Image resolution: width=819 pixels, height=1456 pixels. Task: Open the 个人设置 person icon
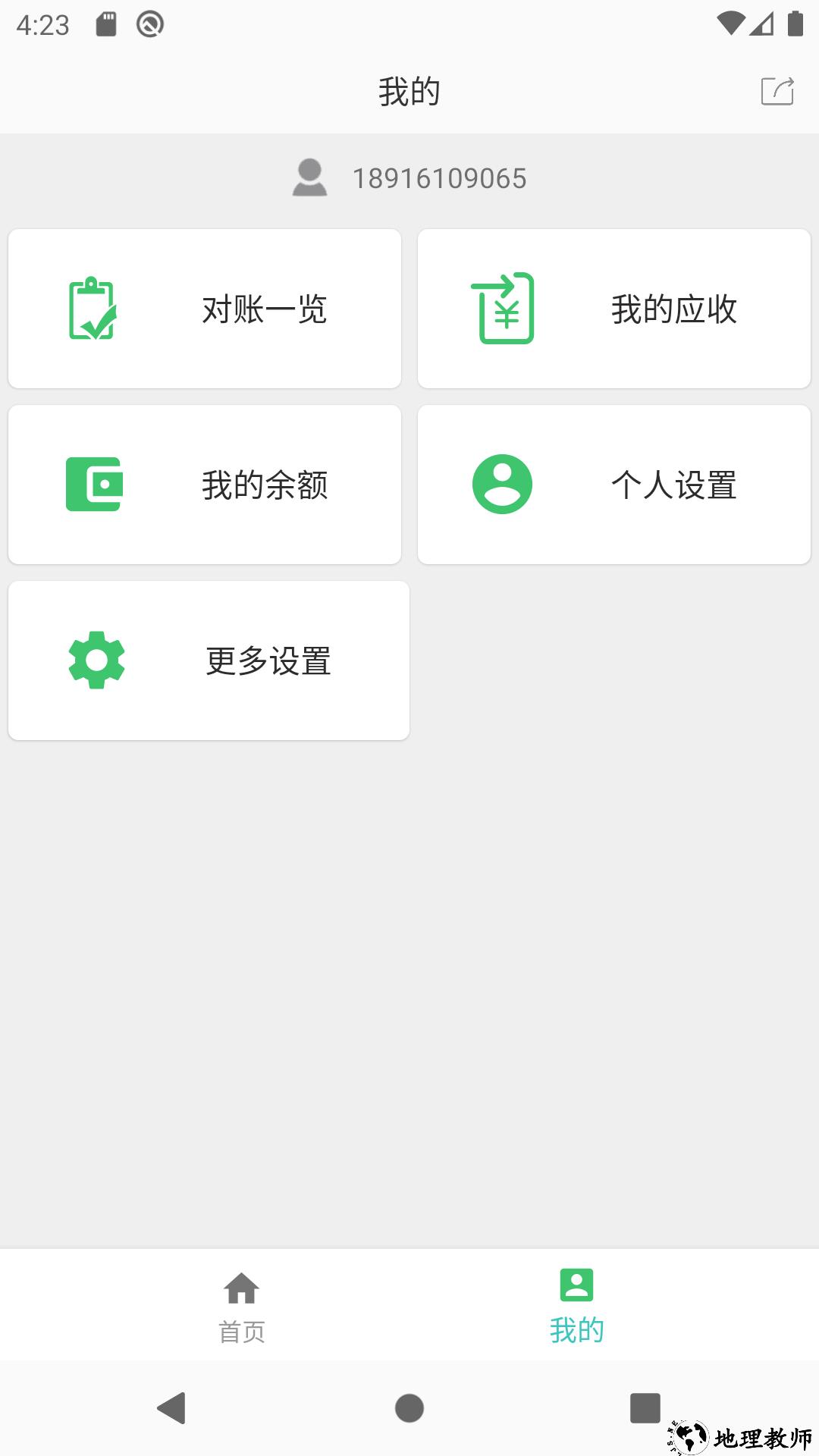coord(502,485)
